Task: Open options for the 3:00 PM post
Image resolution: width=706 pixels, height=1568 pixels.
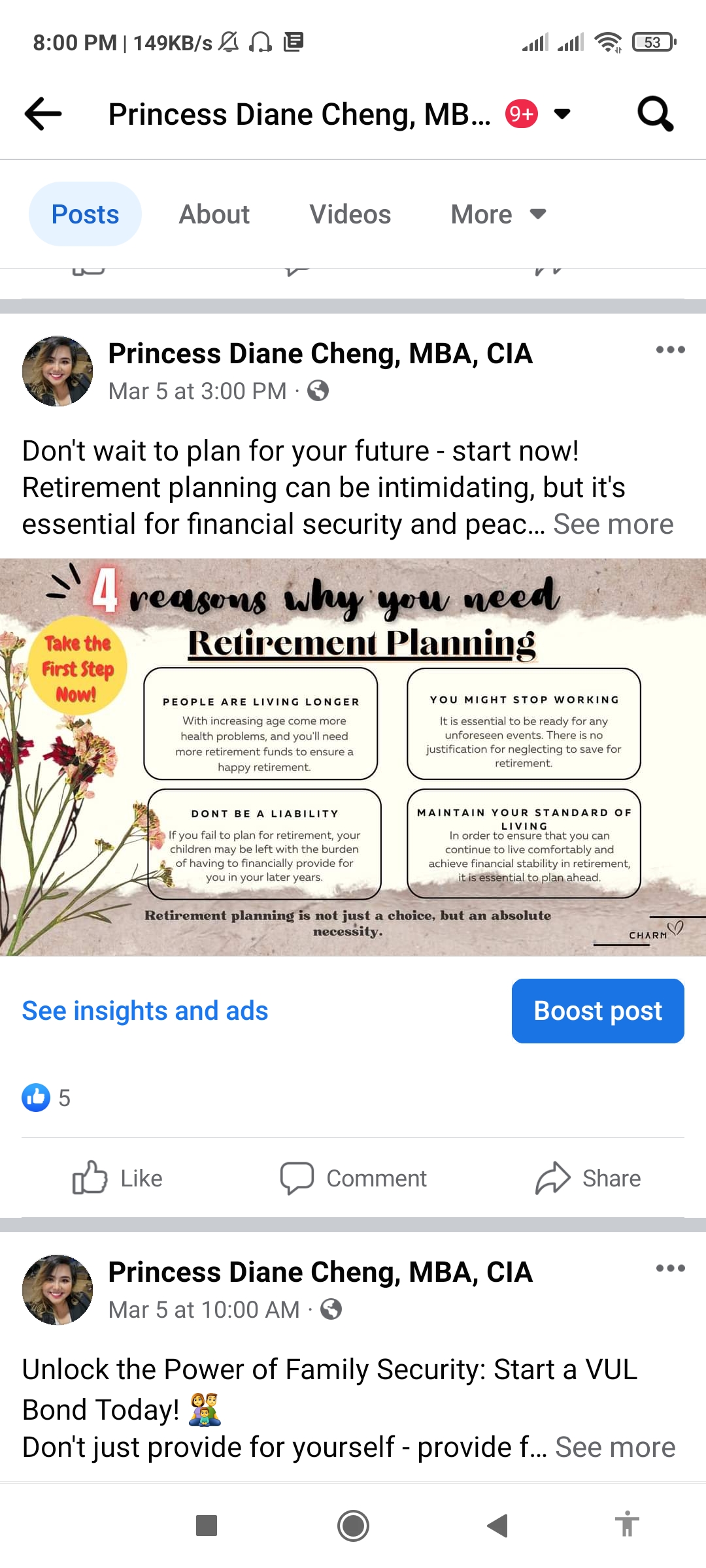Action: (670, 350)
